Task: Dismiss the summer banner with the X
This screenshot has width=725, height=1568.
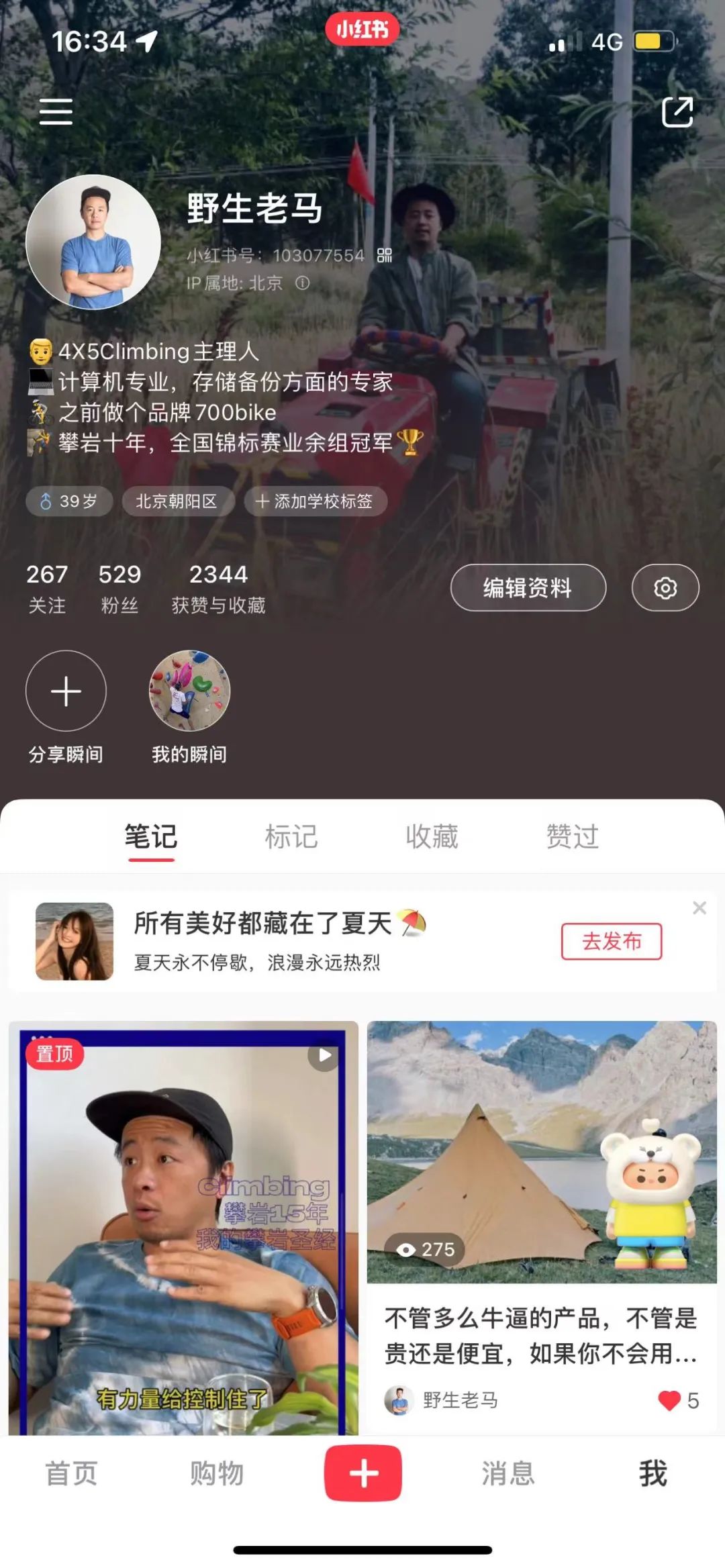Action: [699, 908]
